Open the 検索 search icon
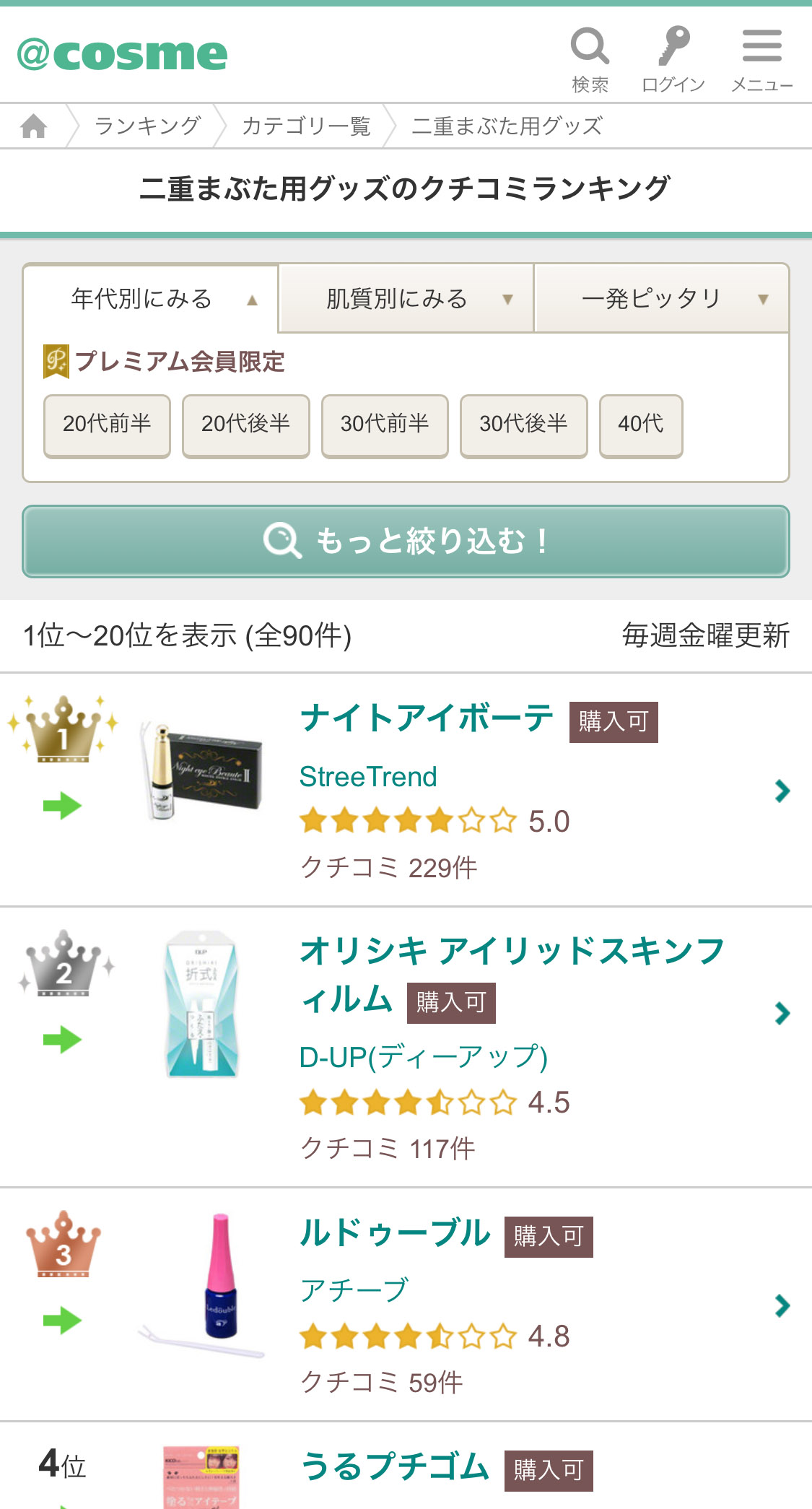The height and width of the screenshot is (1509, 812). click(590, 59)
